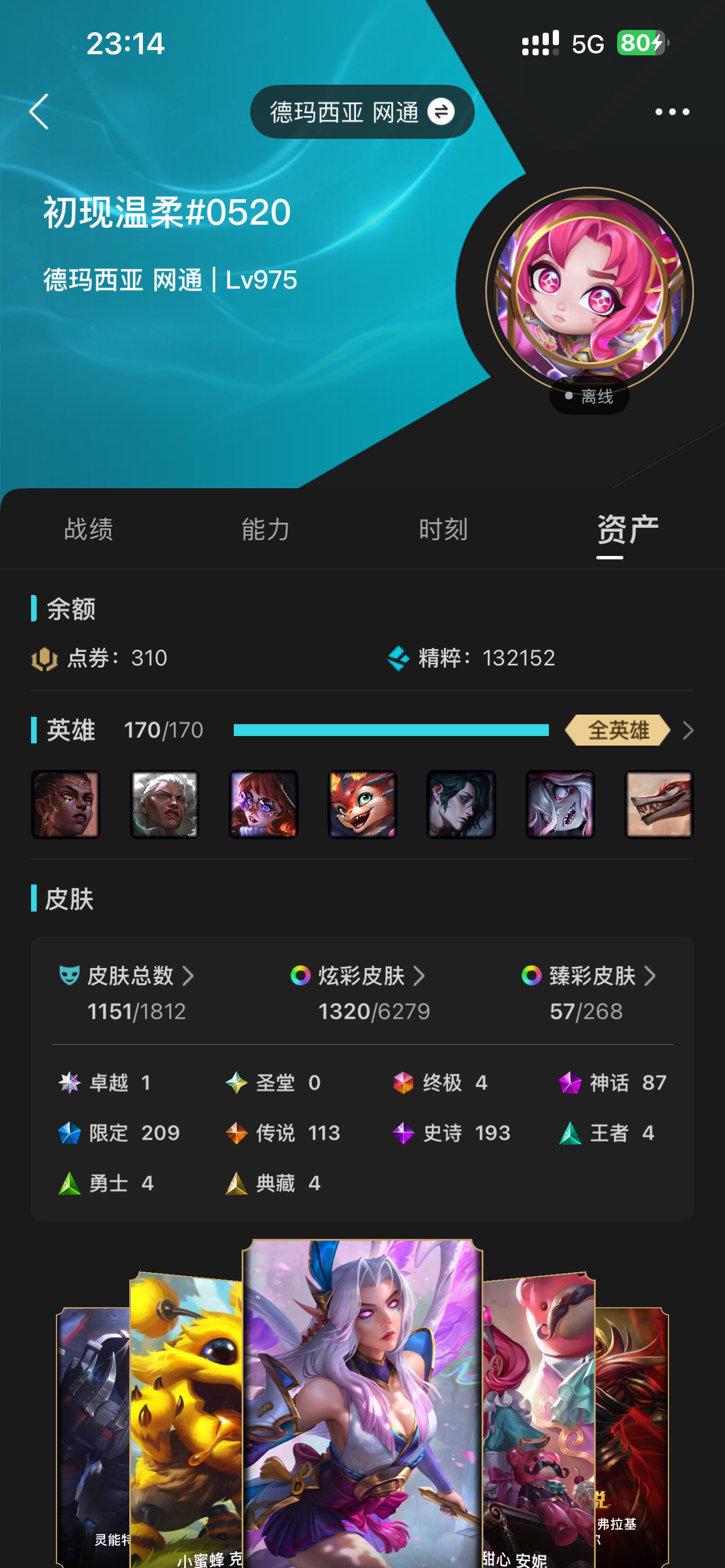Image resolution: width=725 pixels, height=1568 pixels.
Task: Switch to the 能力 tab
Action: pyautogui.click(x=266, y=529)
